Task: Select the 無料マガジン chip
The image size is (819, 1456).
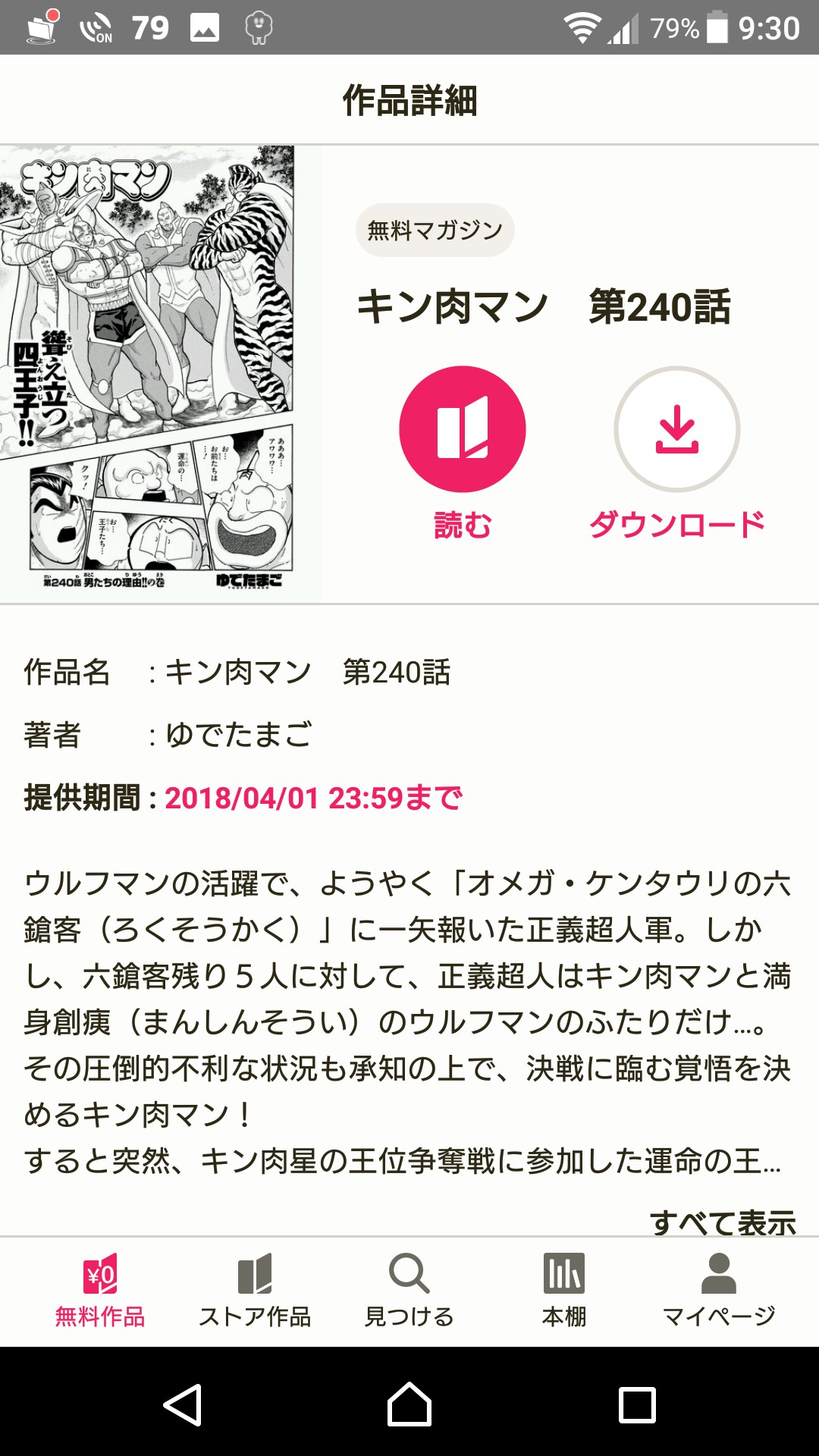Action: point(435,230)
